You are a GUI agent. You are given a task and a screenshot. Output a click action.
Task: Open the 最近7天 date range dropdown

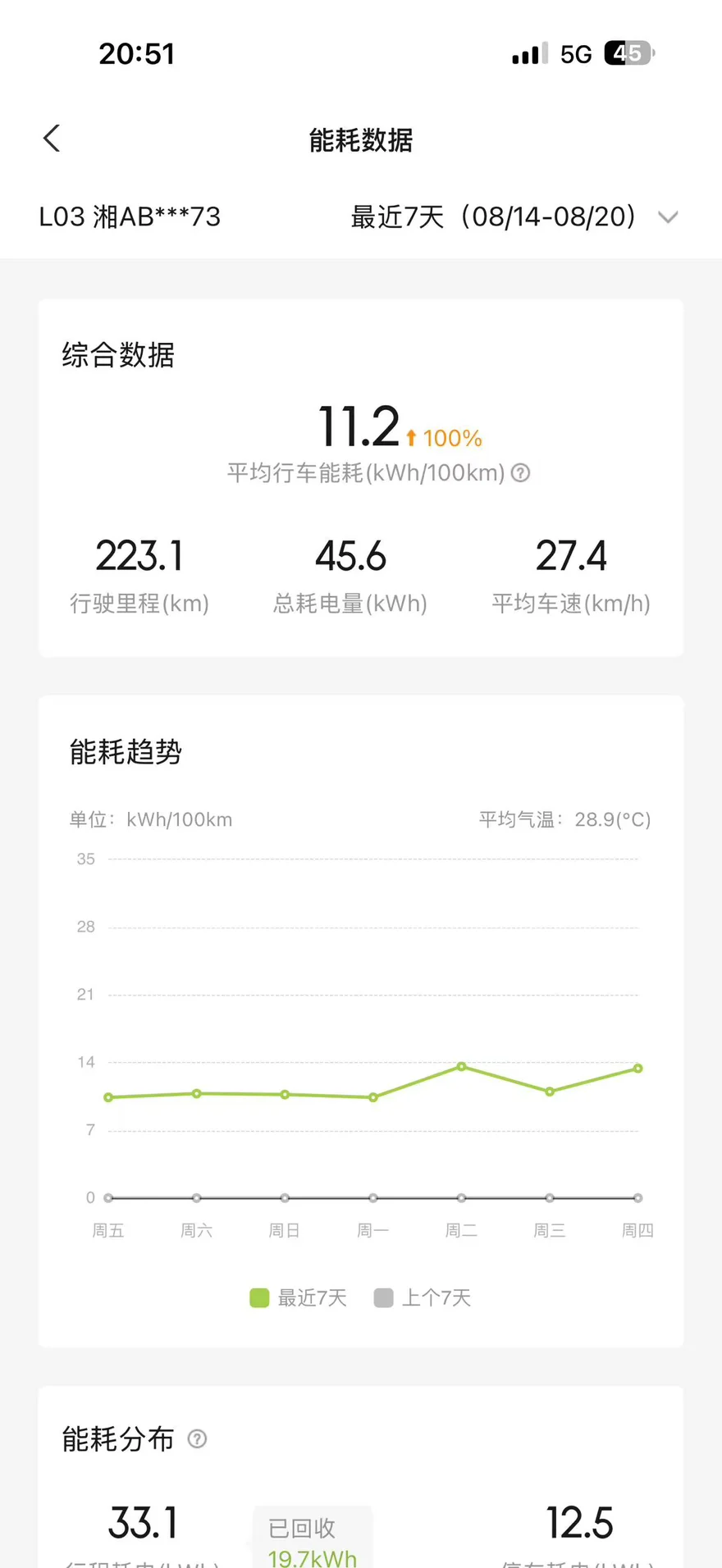[x=514, y=217]
